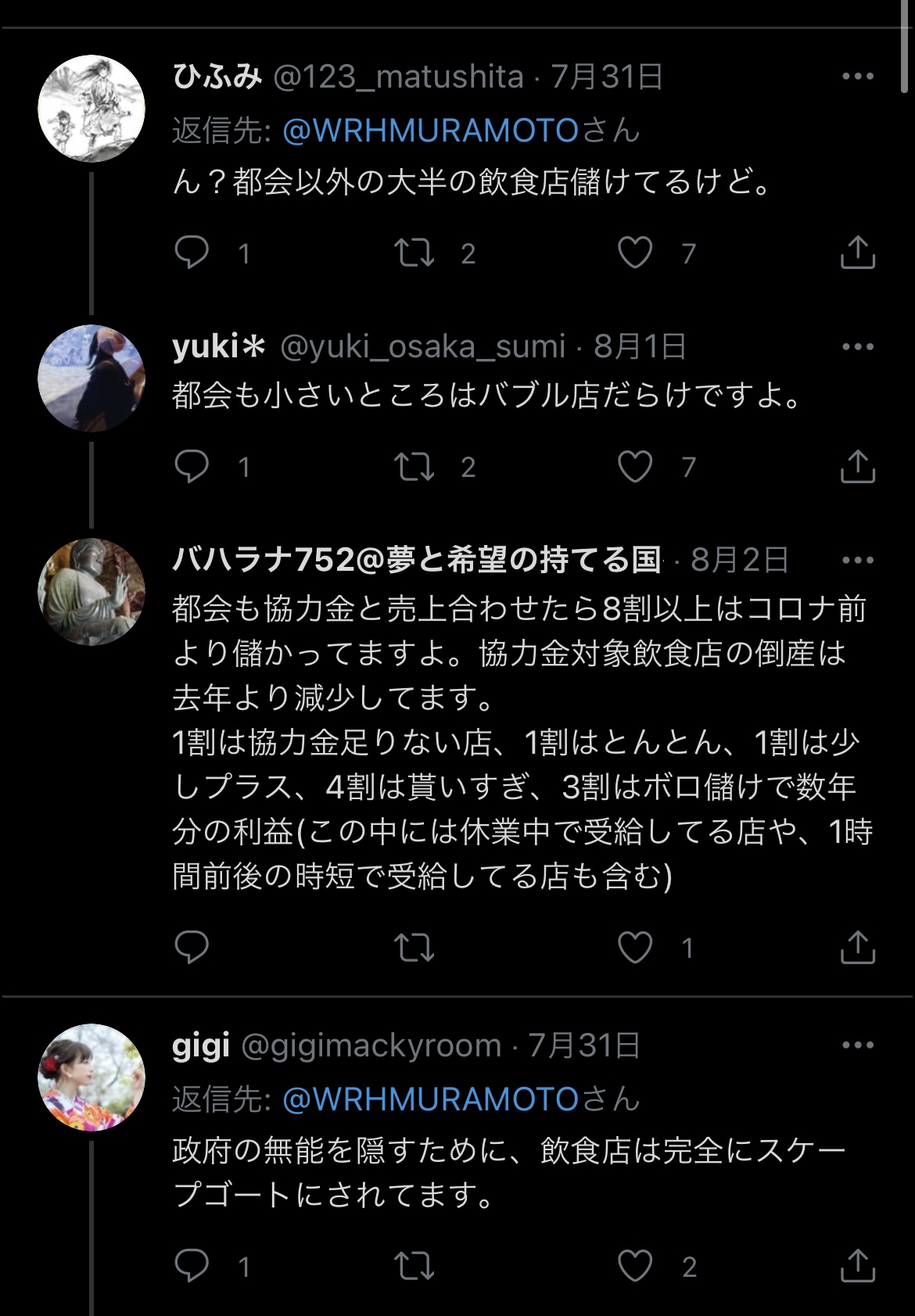Open バハラナ752's profile picture
The width and height of the screenshot is (915, 1316).
[91, 592]
